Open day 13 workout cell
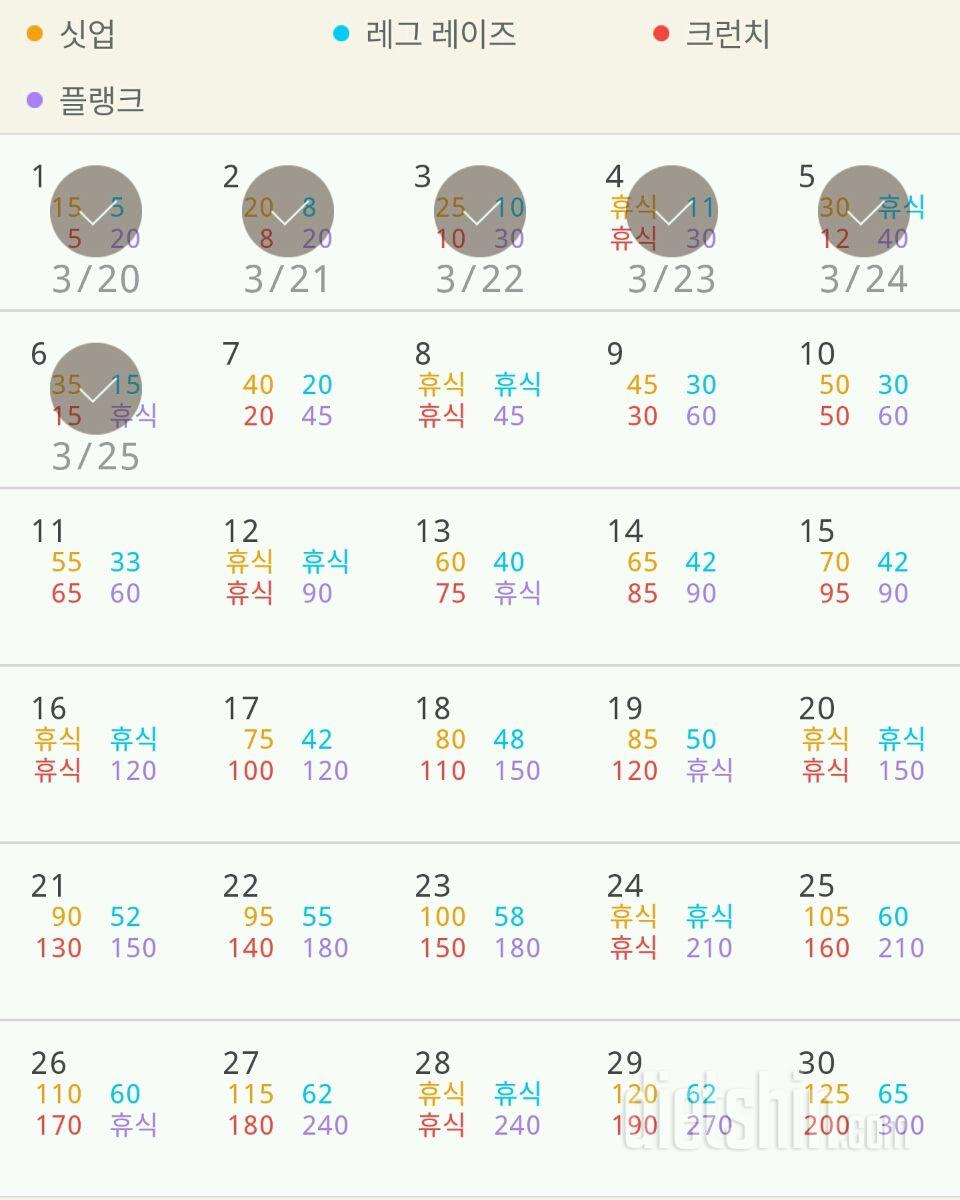The height and width of the screenshot is (1200, 960). 480,577
